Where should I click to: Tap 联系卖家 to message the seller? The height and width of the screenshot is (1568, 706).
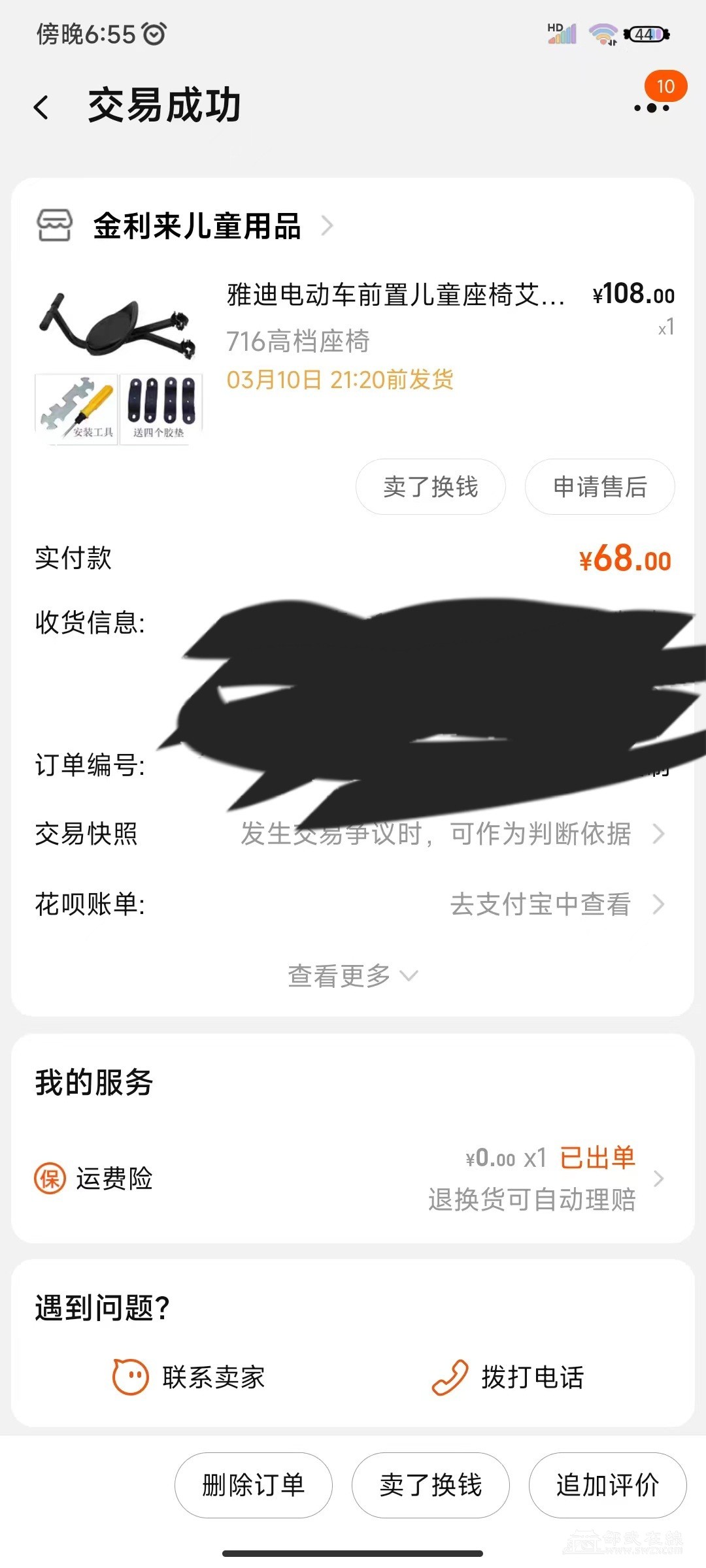point(190,1377)
